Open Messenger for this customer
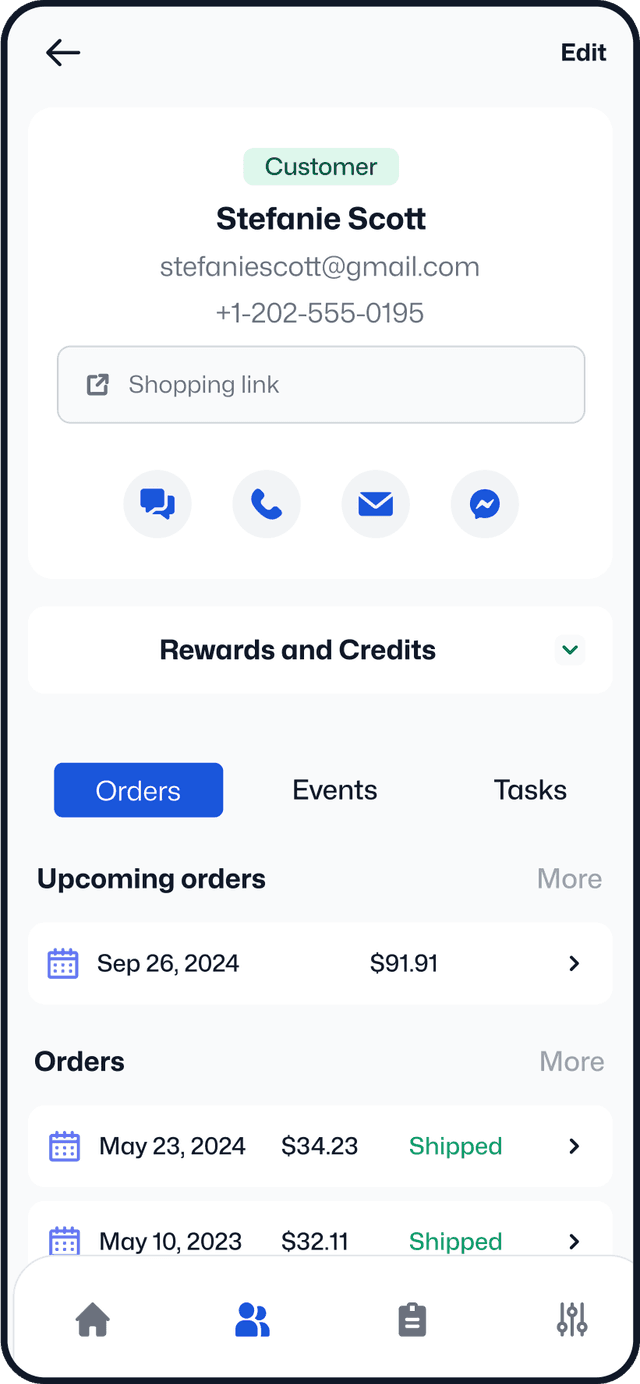 point(484,504)
